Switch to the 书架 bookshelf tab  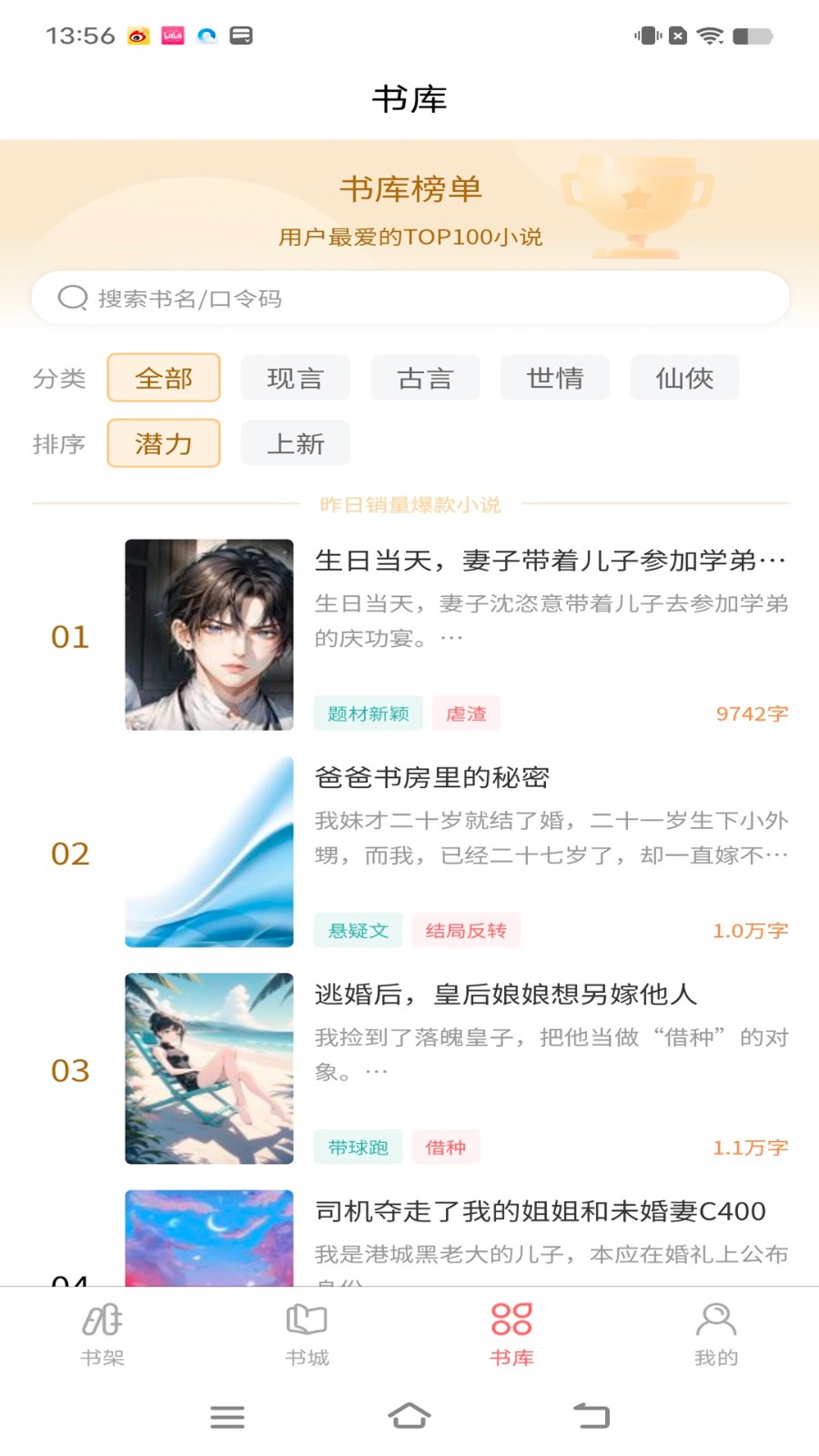(102, 1333)
